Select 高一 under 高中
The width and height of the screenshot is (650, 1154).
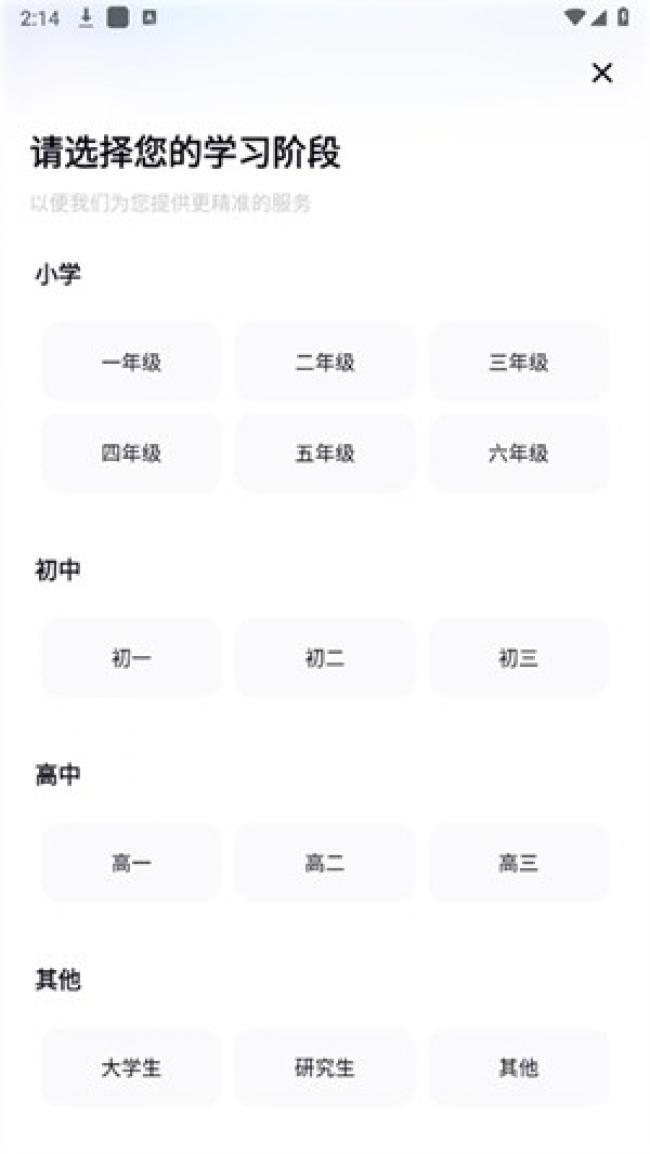(x=131, y=863)
